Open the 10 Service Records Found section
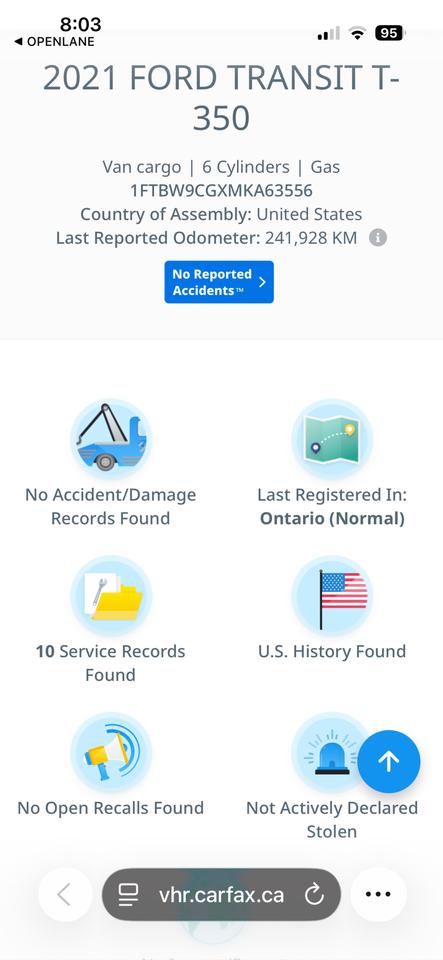The height and width of the screenshot is (960, 443). (x=111, y=620)
